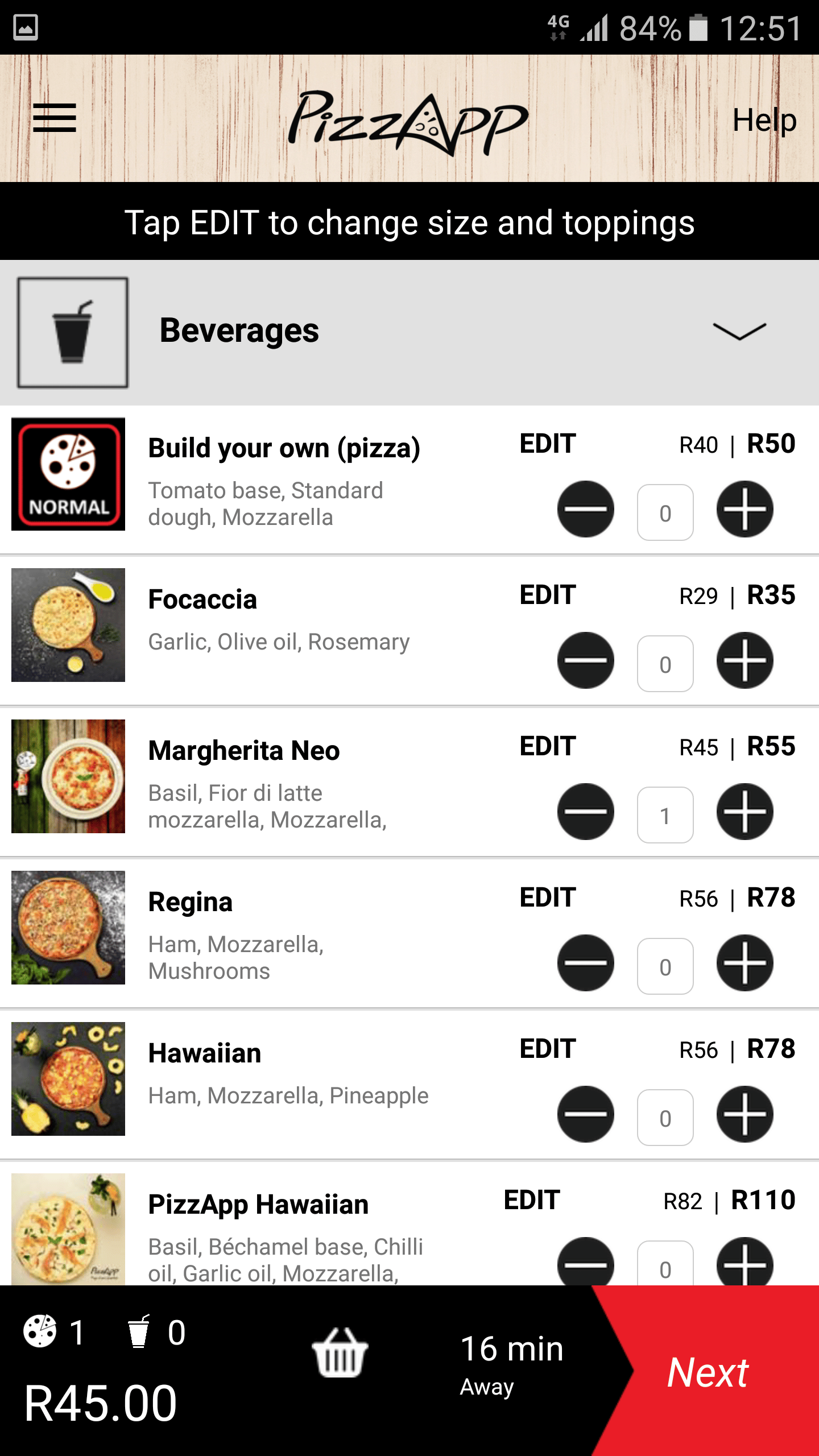This screenshot has width=819, height=1456.
Task: Edit the Regina pizza
Action: click(x=548, y=897)
